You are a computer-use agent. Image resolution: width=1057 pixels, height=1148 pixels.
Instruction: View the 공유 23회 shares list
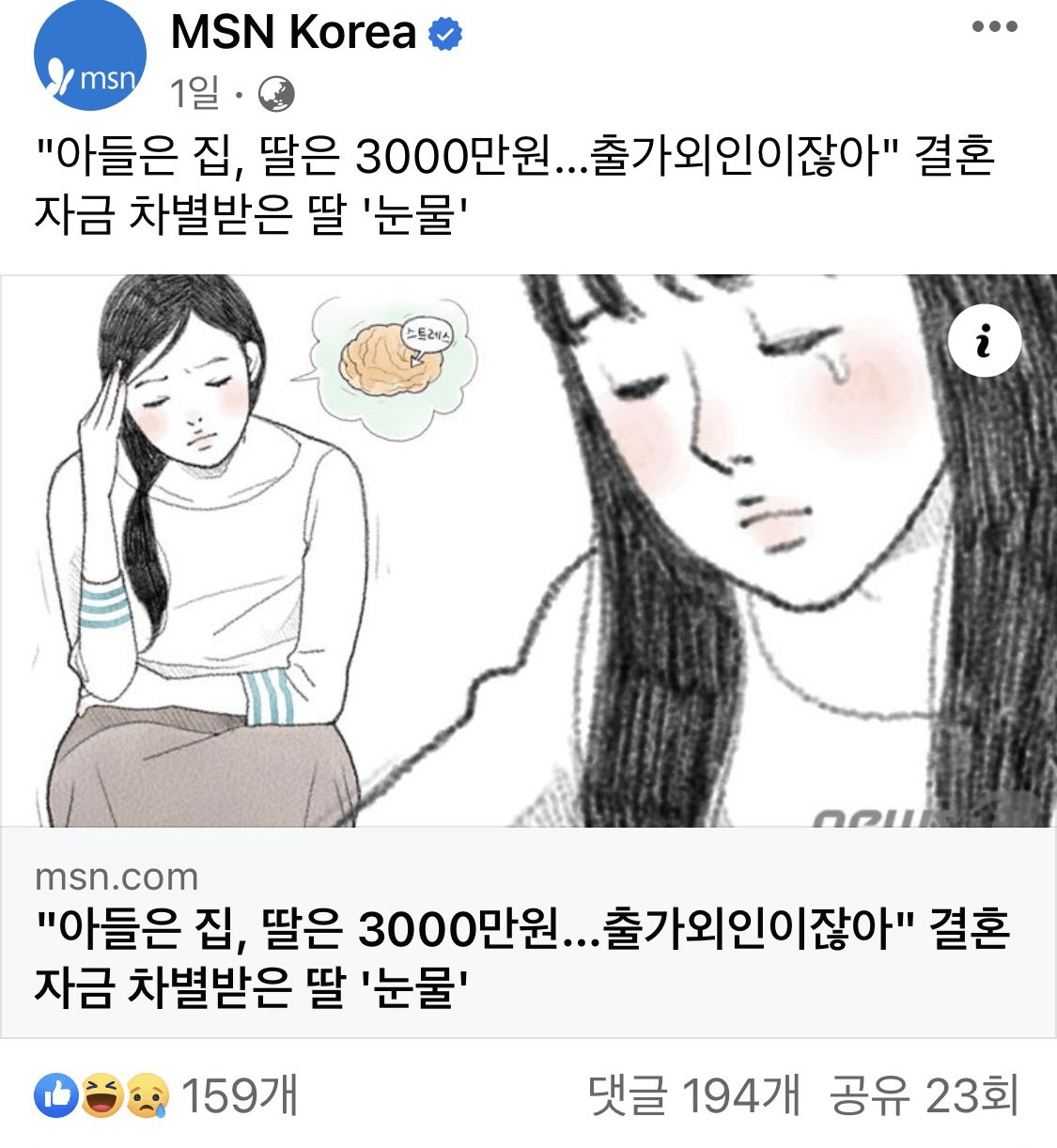(924, 1095)
